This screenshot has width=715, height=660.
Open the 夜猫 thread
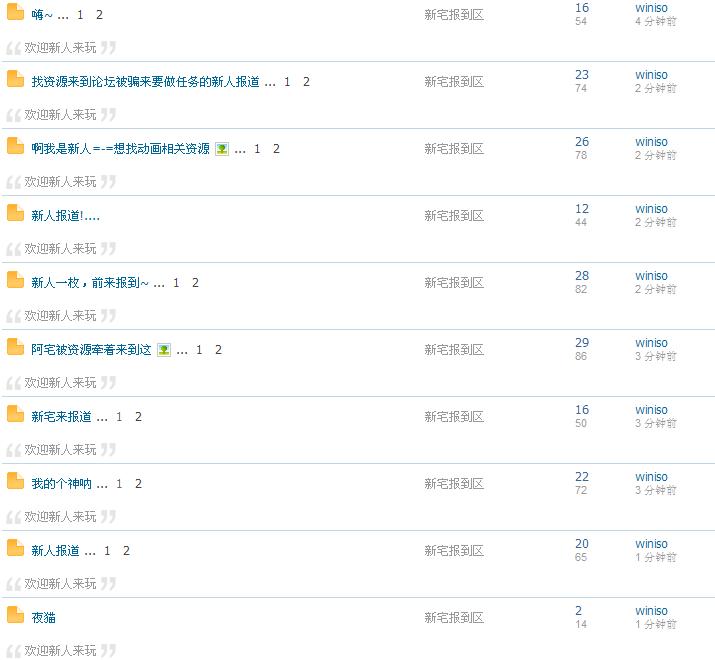[43, 618]
